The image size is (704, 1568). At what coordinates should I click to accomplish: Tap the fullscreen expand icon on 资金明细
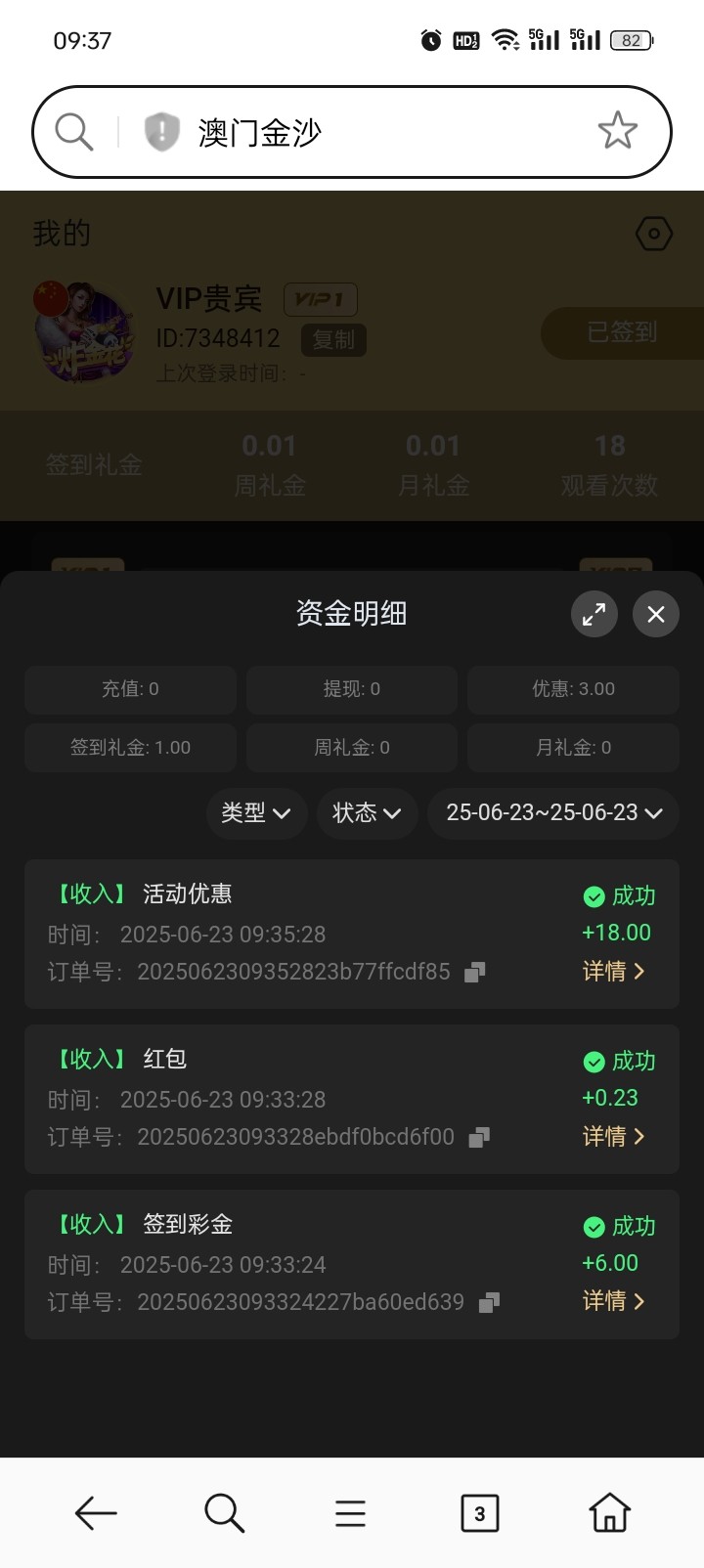click(594, 614)
